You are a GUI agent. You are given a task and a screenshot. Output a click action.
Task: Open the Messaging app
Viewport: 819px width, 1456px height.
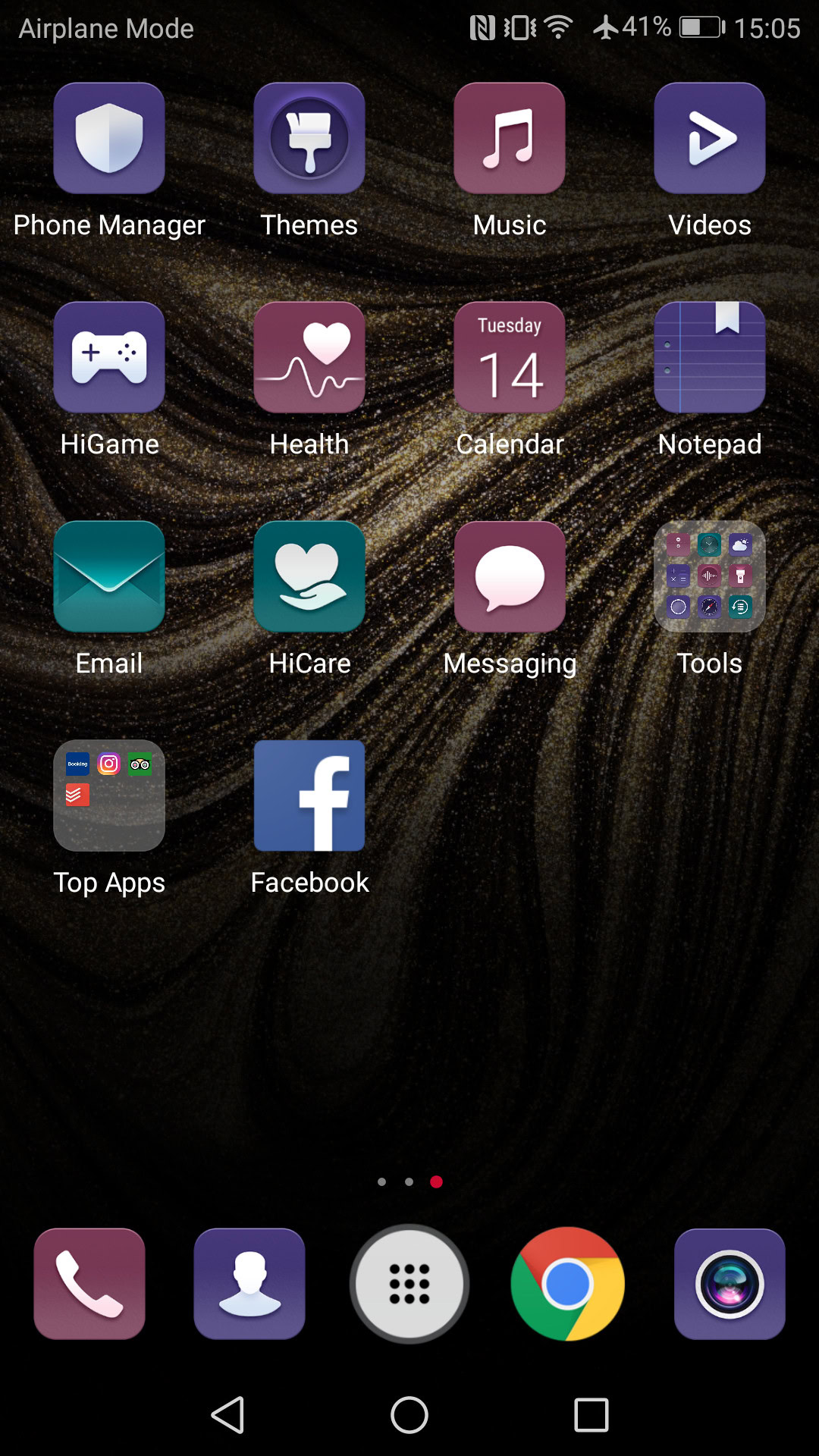510,576
